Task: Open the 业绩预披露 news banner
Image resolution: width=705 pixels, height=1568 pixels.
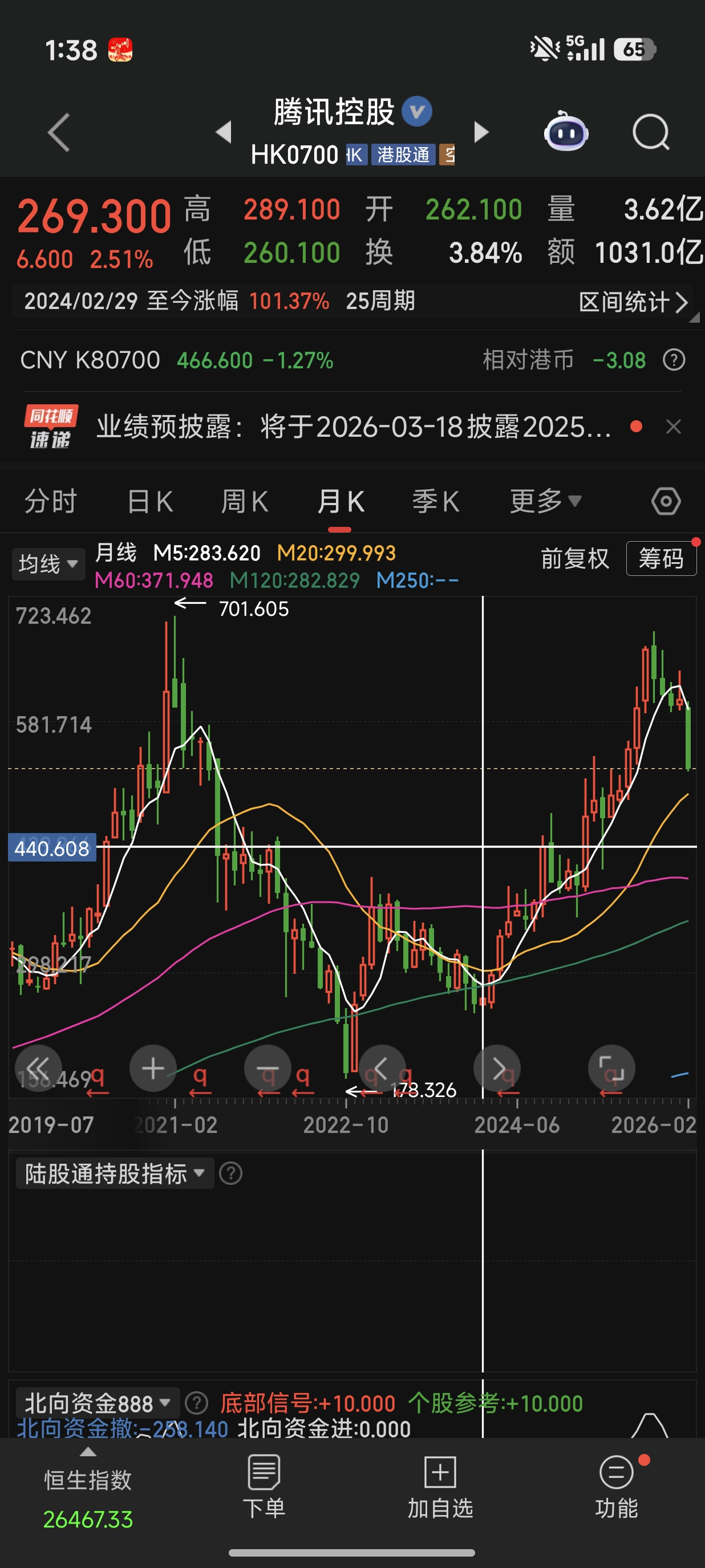Action: (x=353, y=426)
